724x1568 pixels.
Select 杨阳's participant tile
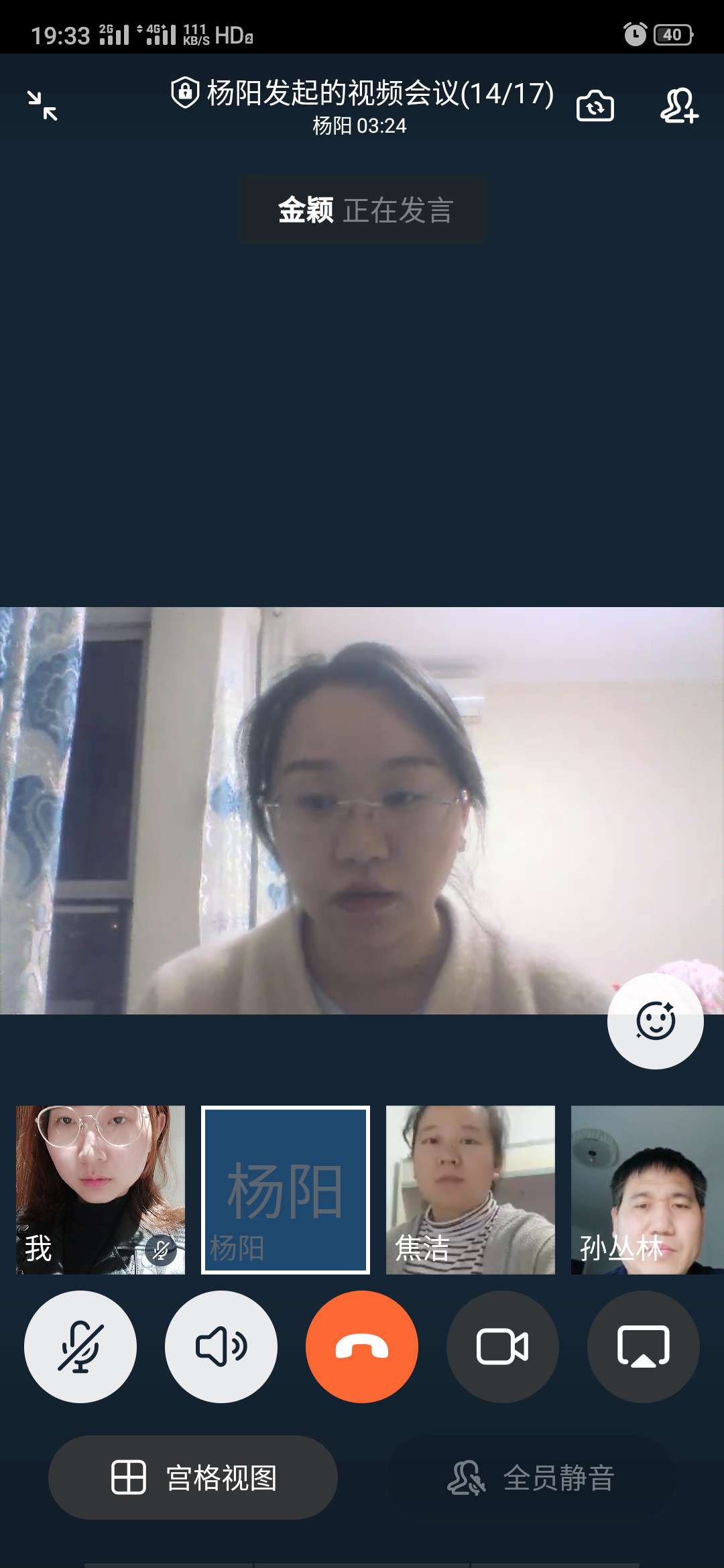point(286,1189)
